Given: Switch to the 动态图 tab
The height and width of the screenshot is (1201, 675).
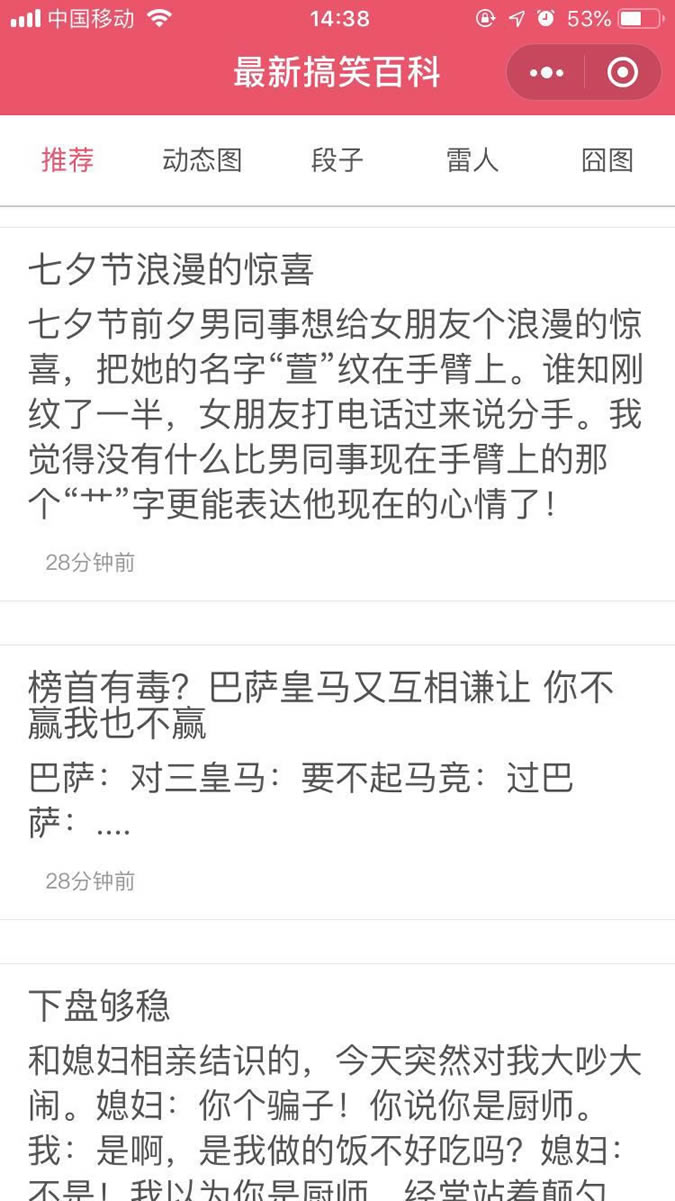Looking at the screenshot, I should (x=203, y=160).
